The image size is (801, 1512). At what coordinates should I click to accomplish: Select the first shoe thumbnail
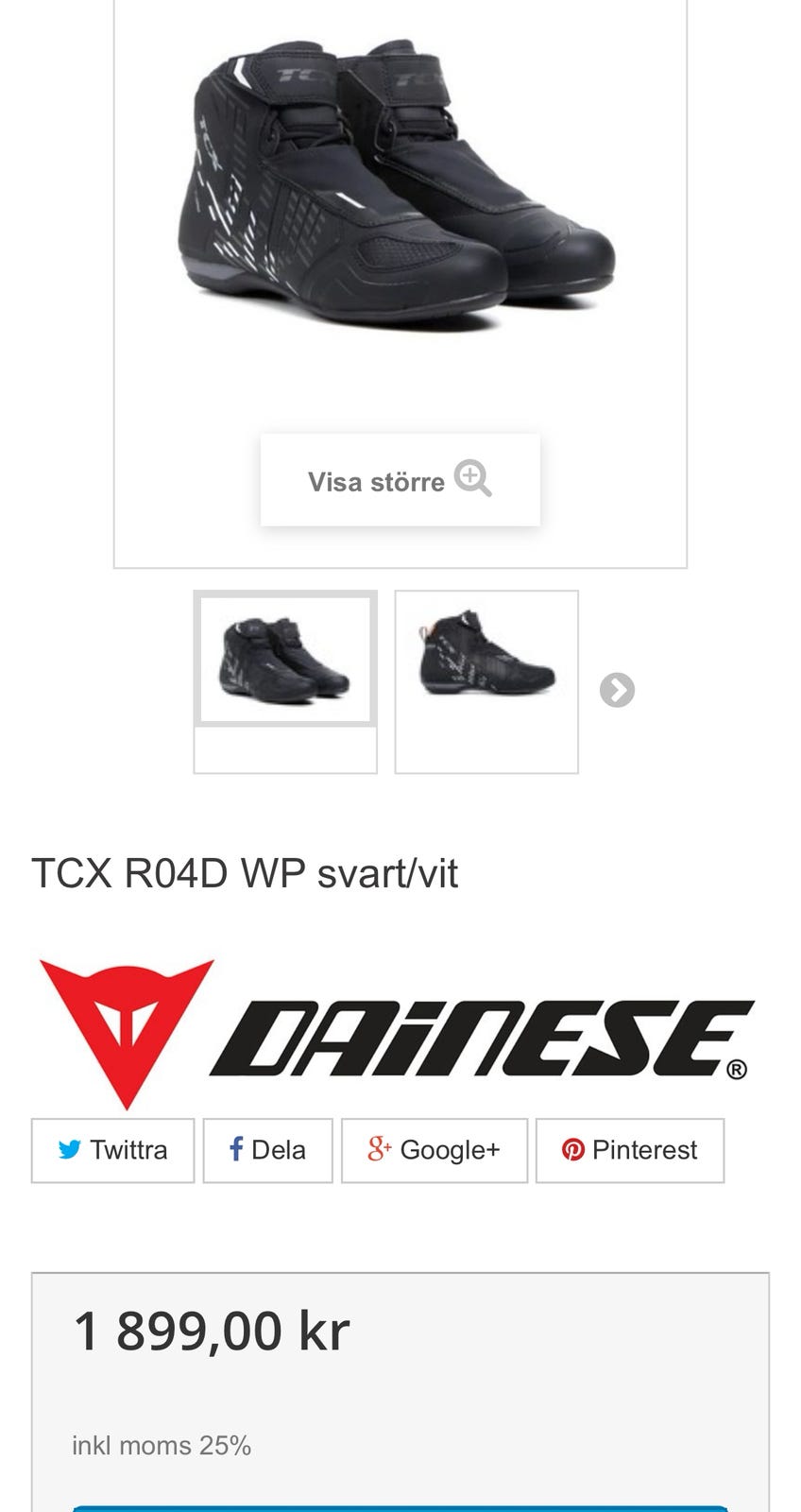click(x=285, y=659)
